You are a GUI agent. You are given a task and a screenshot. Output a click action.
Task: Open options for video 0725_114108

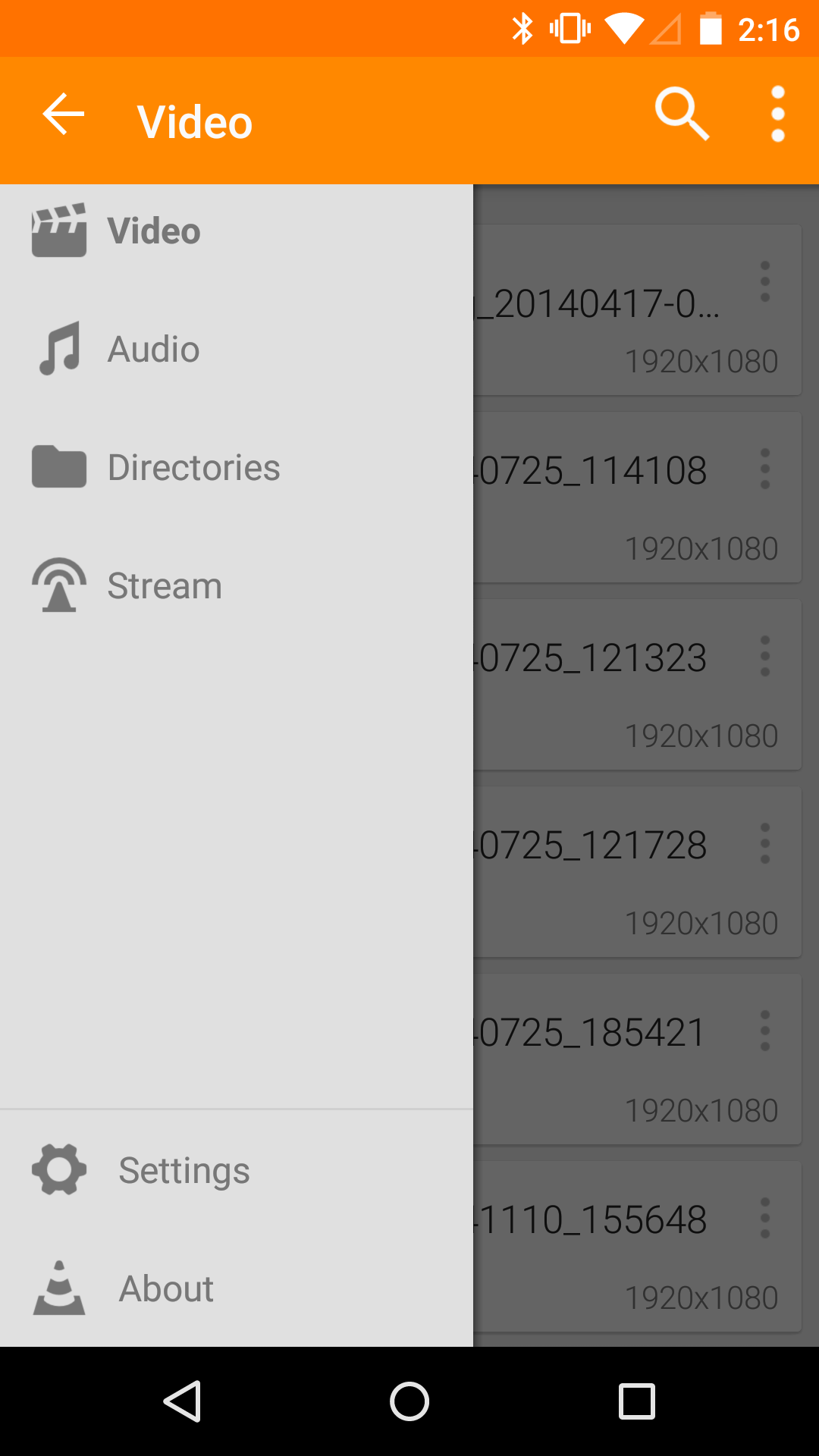pyautogui.click(x=765, y=469)
